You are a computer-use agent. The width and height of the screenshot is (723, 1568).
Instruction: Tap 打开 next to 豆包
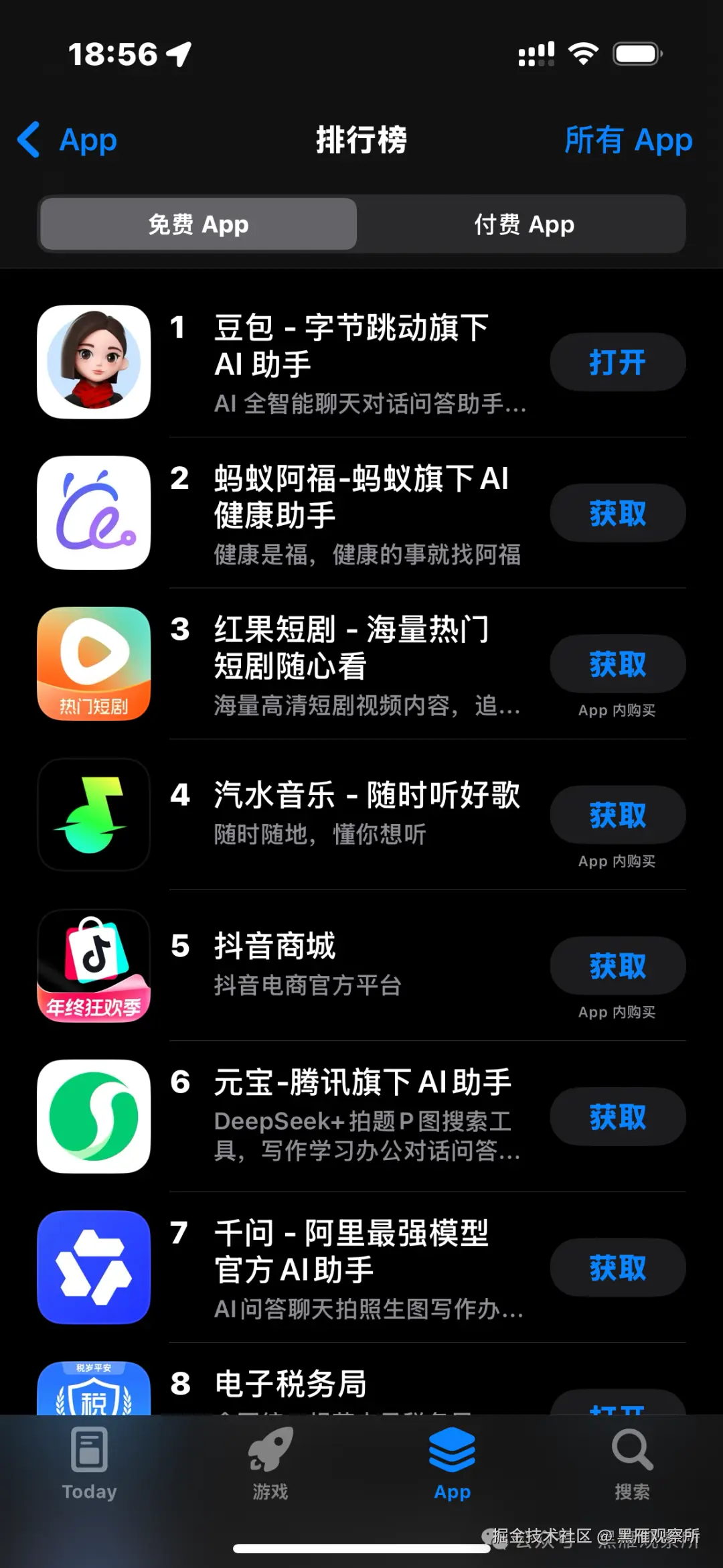617,362
